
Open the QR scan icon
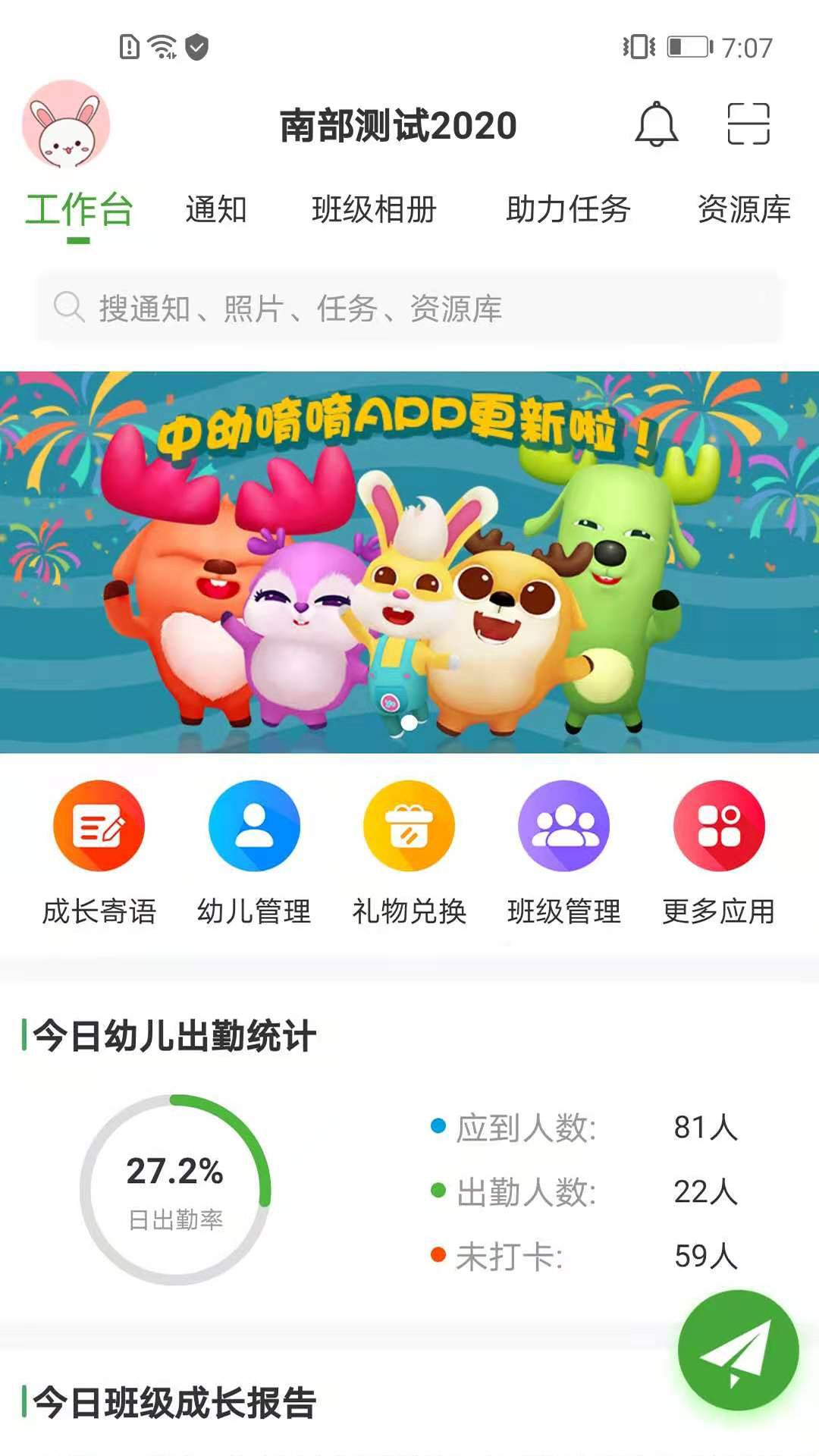(748, 124)
